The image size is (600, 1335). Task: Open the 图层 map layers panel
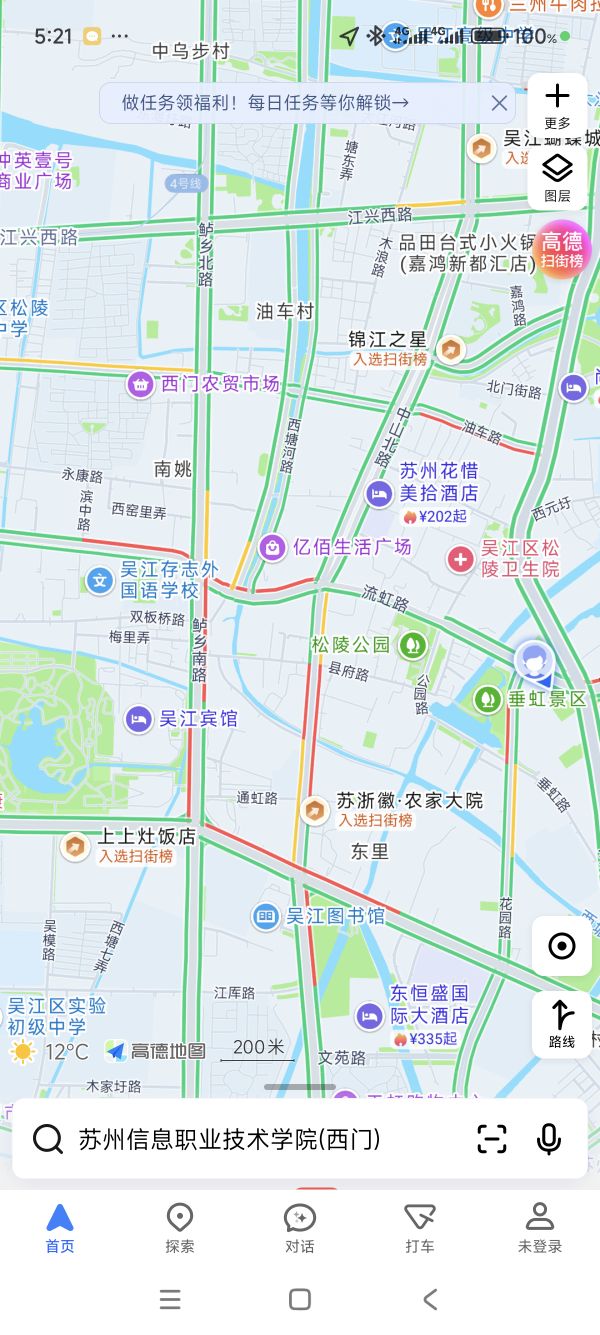557,177
